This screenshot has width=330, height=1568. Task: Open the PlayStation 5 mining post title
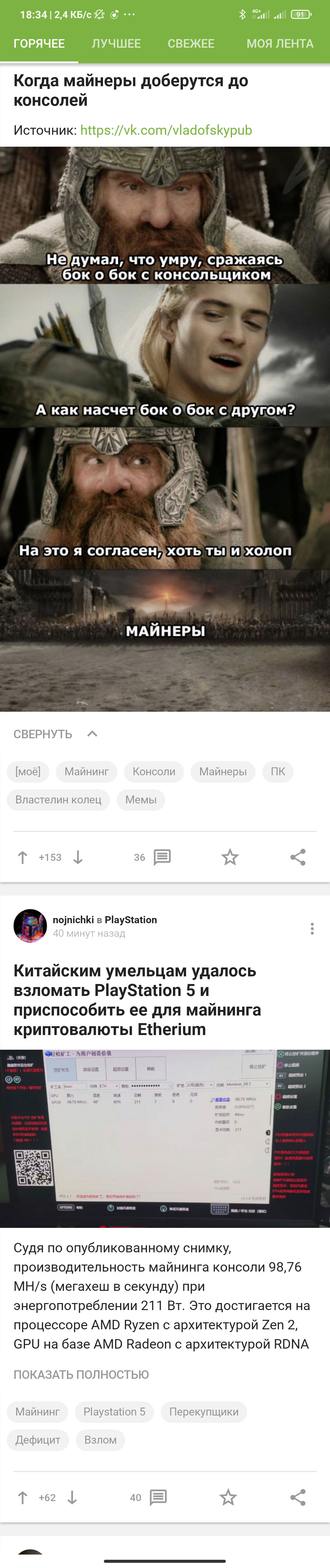click(137, 1000)
